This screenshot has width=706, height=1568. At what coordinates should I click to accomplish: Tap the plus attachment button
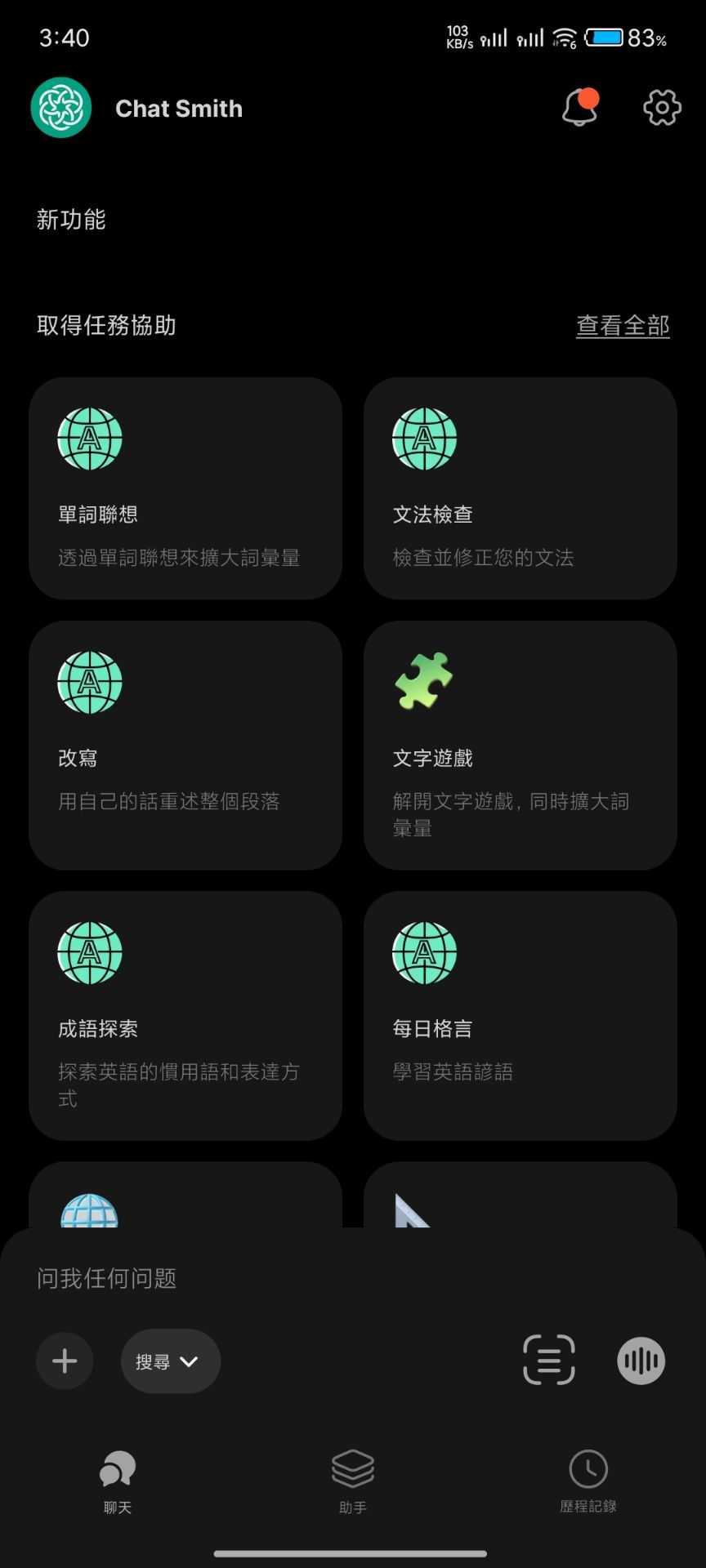click(x=65, y=1361)
